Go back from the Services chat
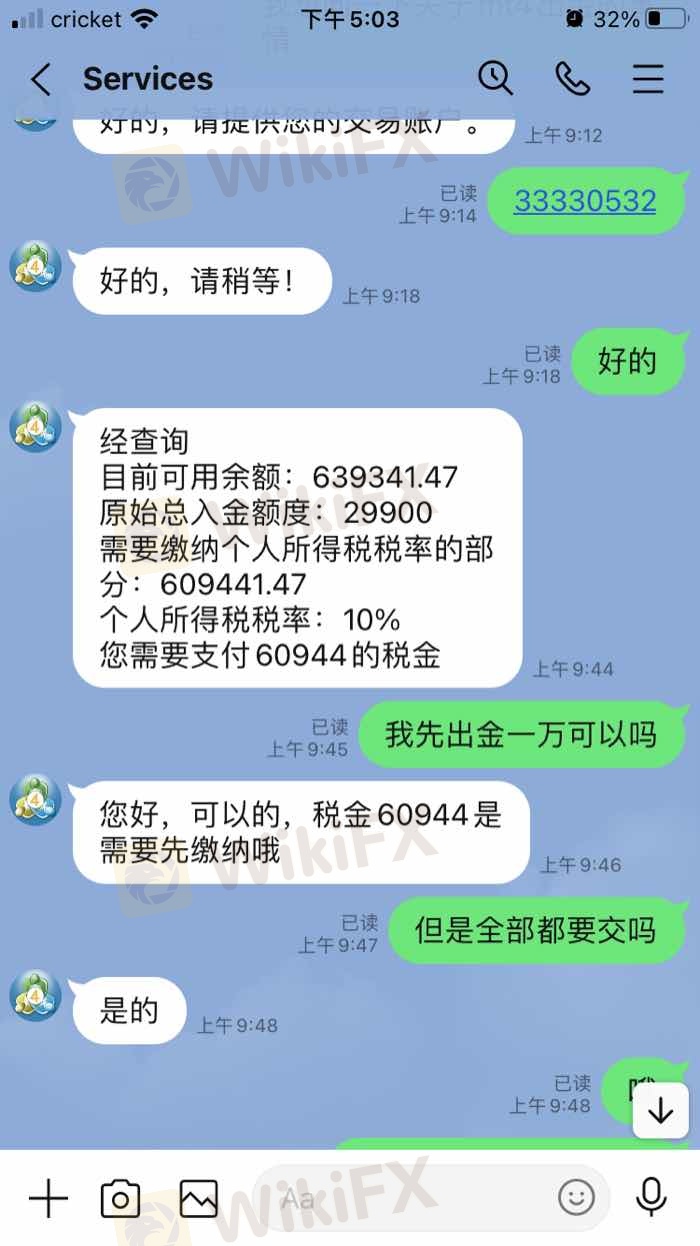700x1246 pixels. tap(41, 79)
